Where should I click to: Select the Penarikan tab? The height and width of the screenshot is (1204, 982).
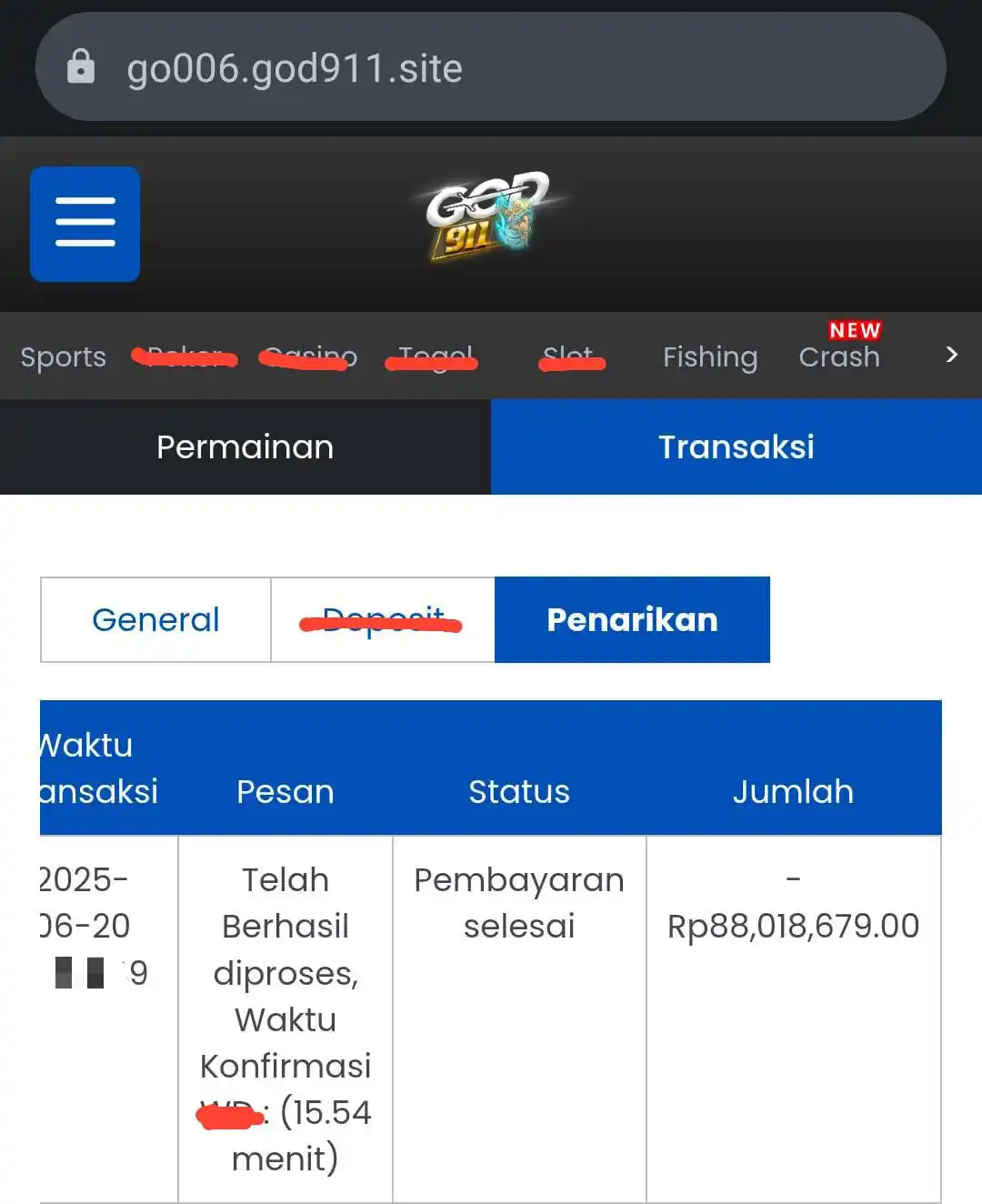click(x=632, y=619)
